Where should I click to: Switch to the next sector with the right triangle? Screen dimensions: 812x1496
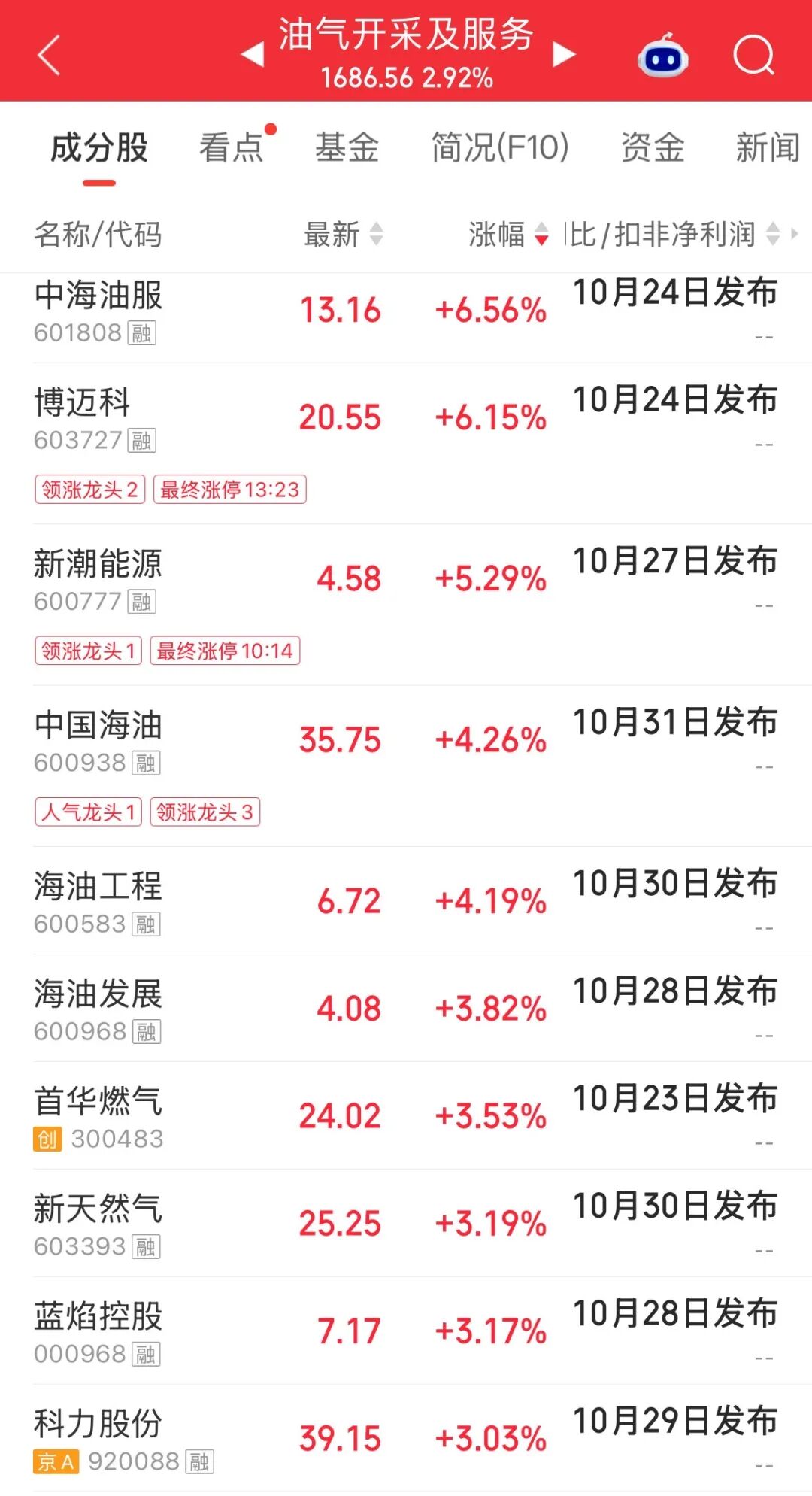(564, 54)
